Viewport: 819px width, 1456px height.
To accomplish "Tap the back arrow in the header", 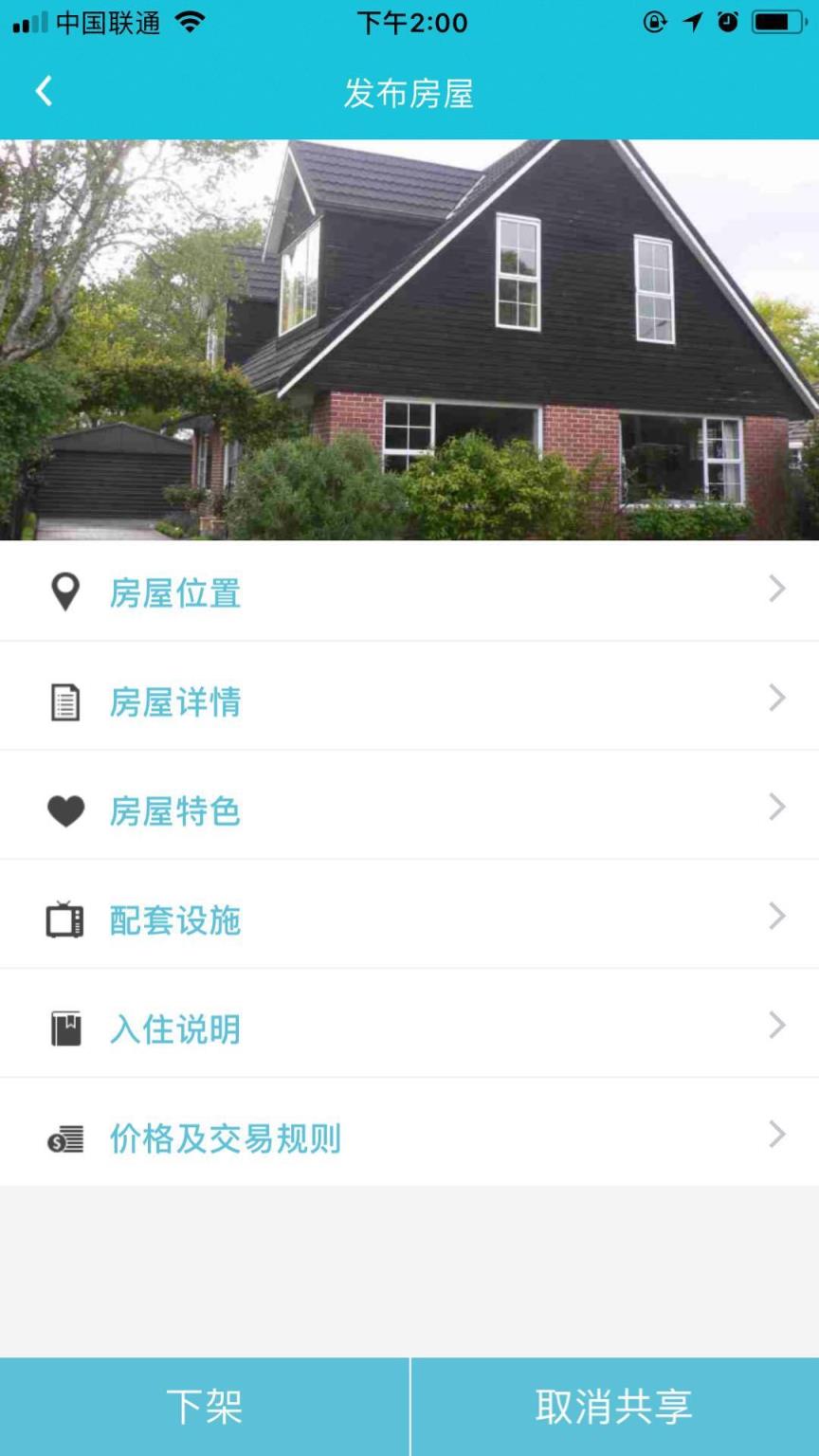I will point(42,90).
